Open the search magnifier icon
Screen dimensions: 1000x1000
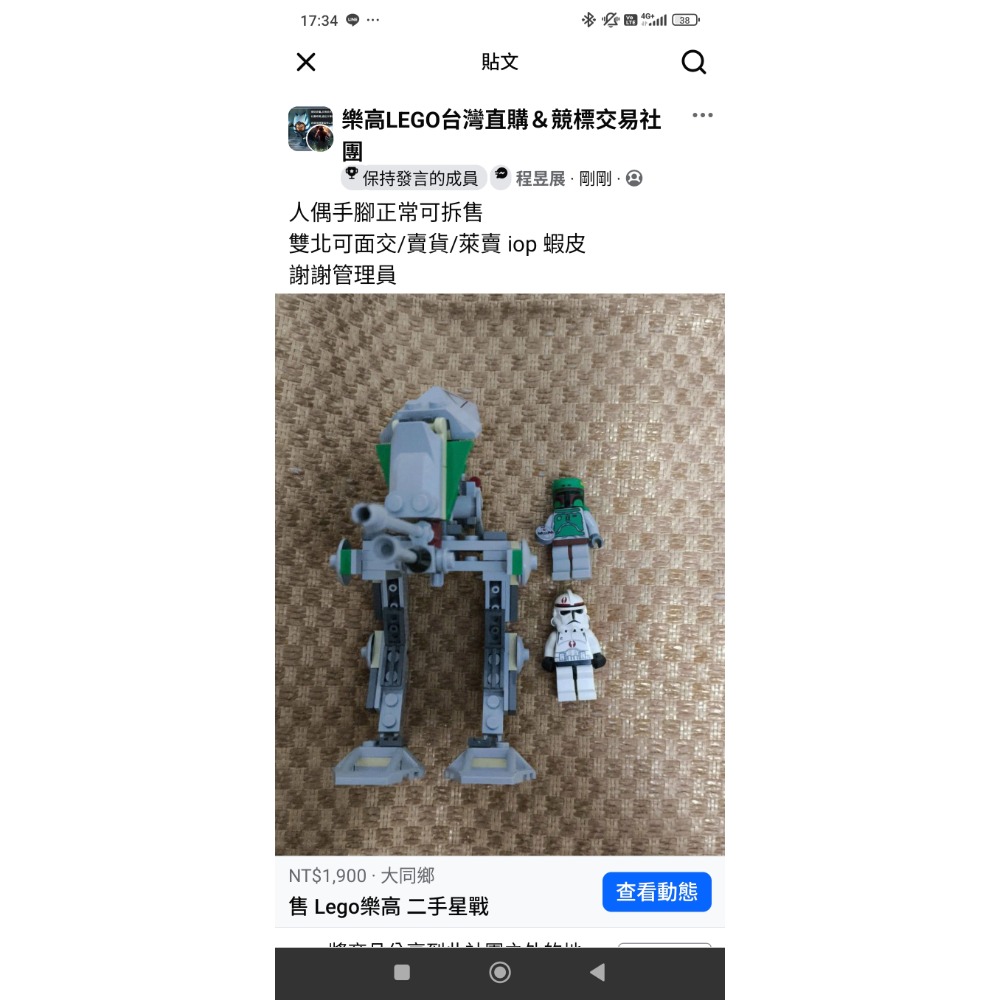[x=693, y=62]
